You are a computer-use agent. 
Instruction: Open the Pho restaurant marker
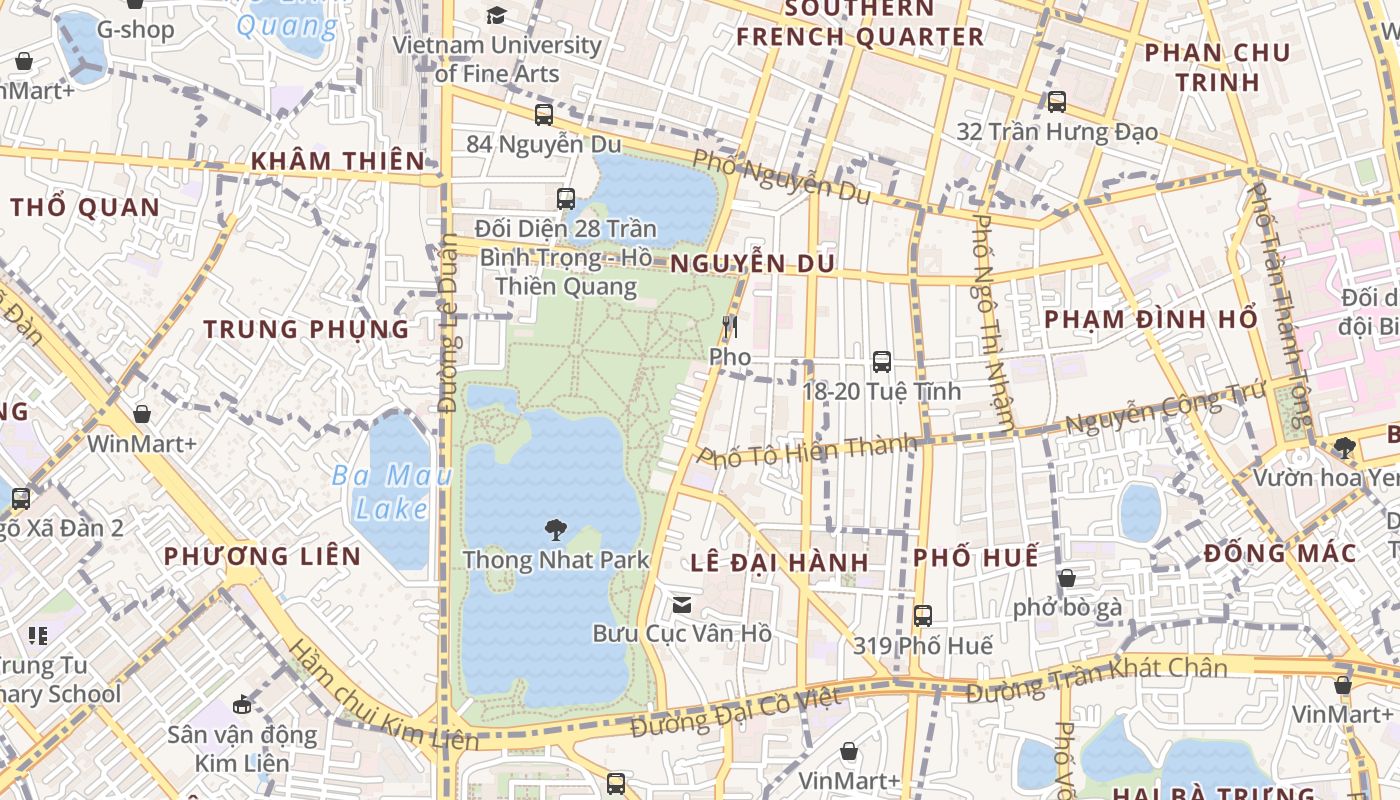point(730,327)
